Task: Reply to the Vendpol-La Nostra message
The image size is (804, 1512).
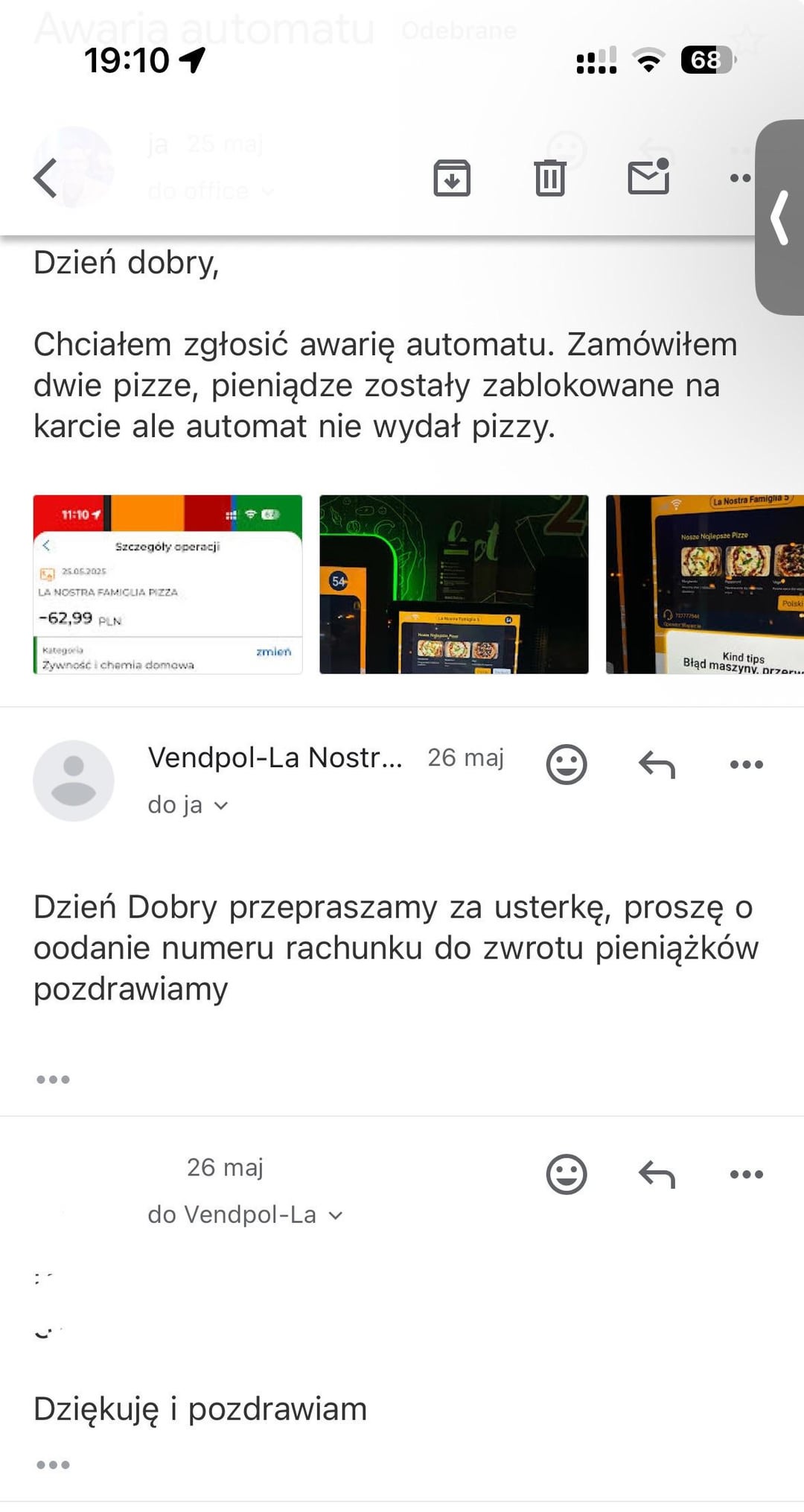Action: click(657, 765)
